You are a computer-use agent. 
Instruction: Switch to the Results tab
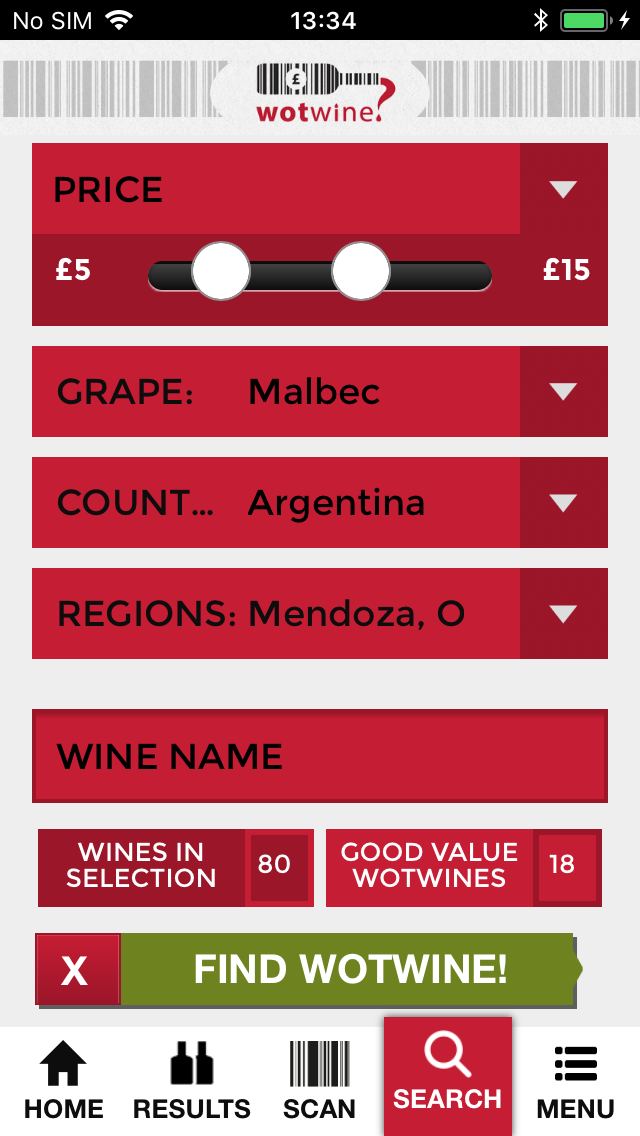(192, 1080)
